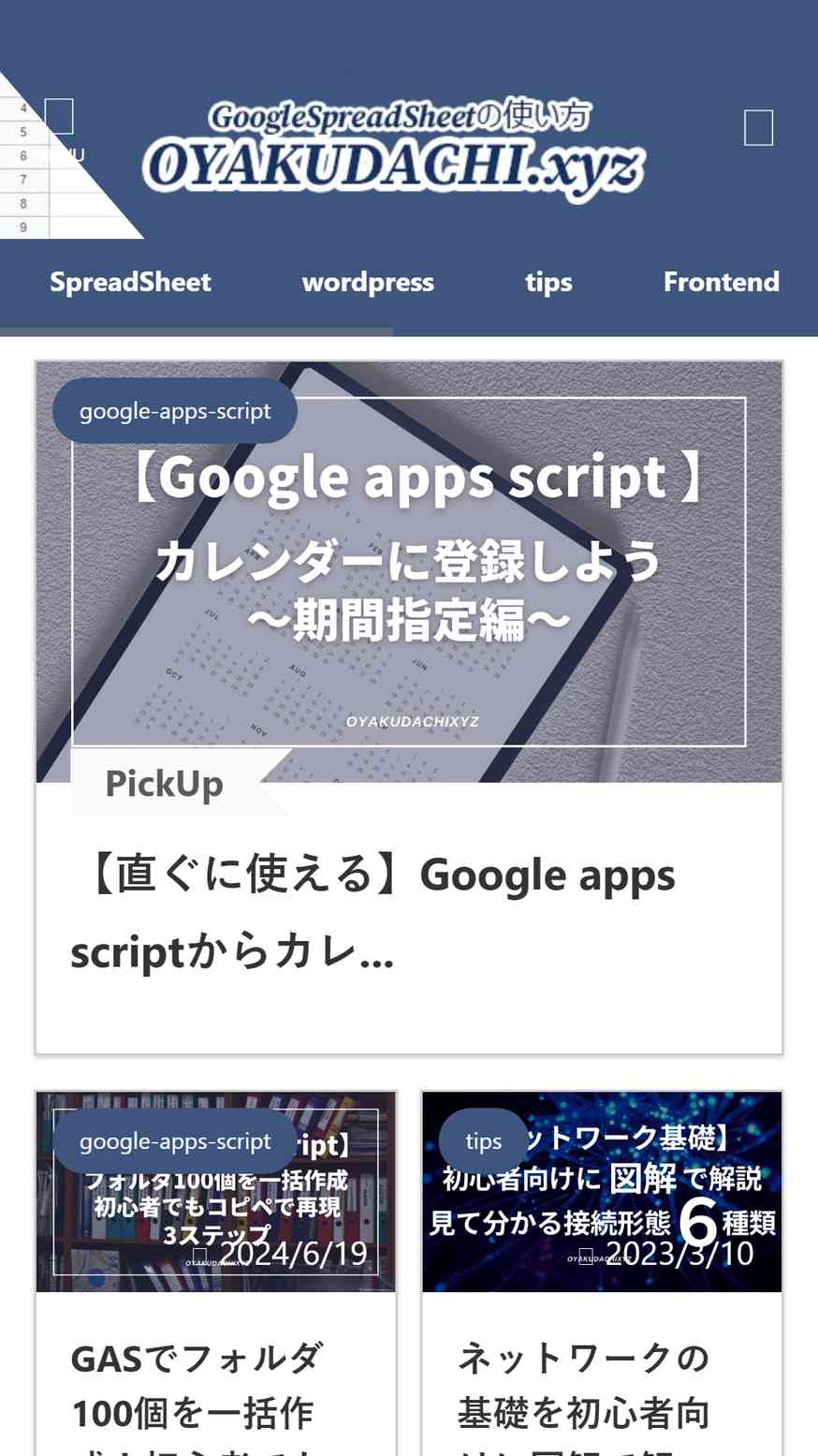Image resolution: width=818 pixels, height=1456 pixels.
Task: Tap the tips tag on the 2023/3/10 post
Action: coord(484,1141)
